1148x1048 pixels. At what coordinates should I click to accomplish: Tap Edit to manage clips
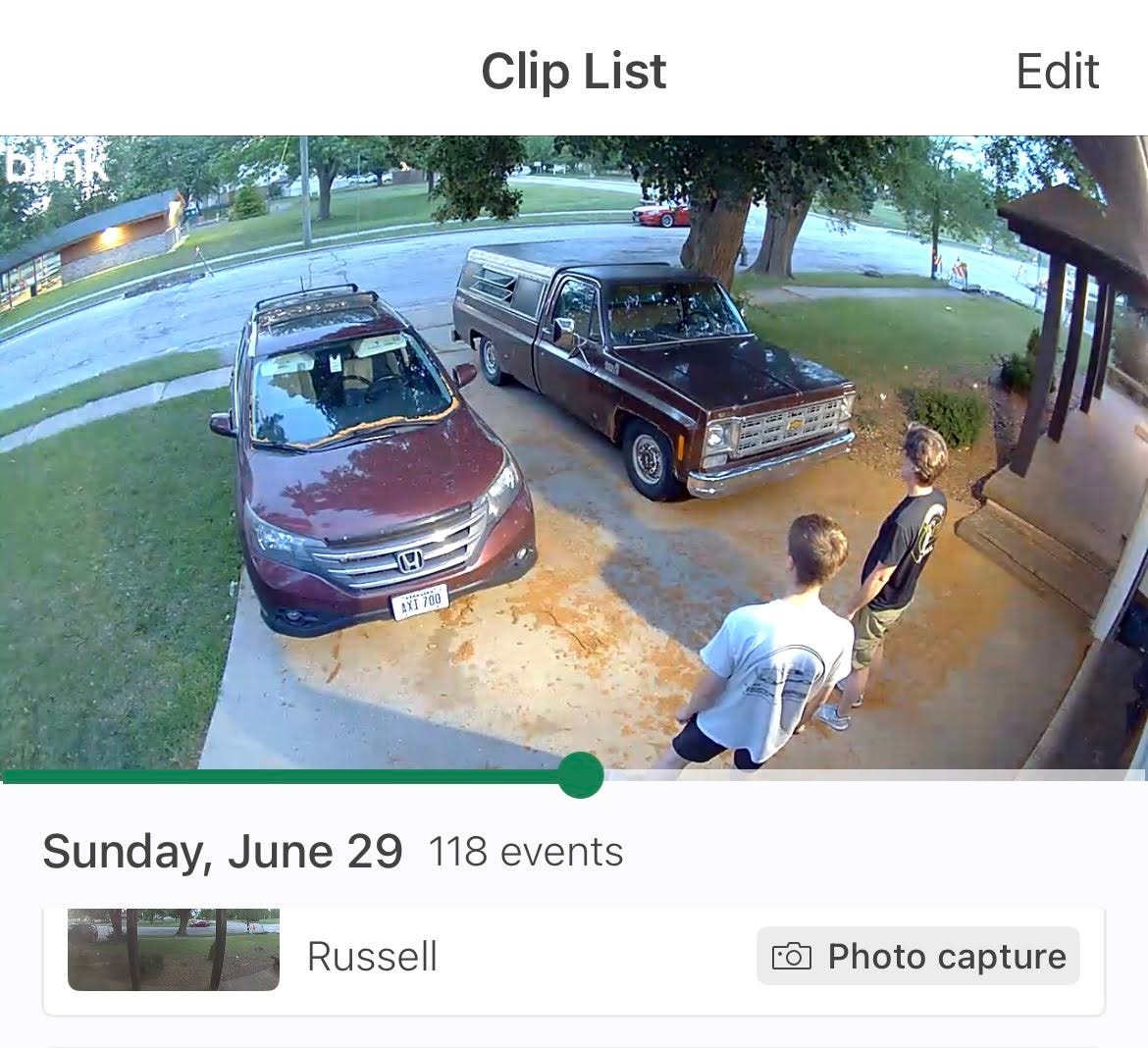[1057, 72]
